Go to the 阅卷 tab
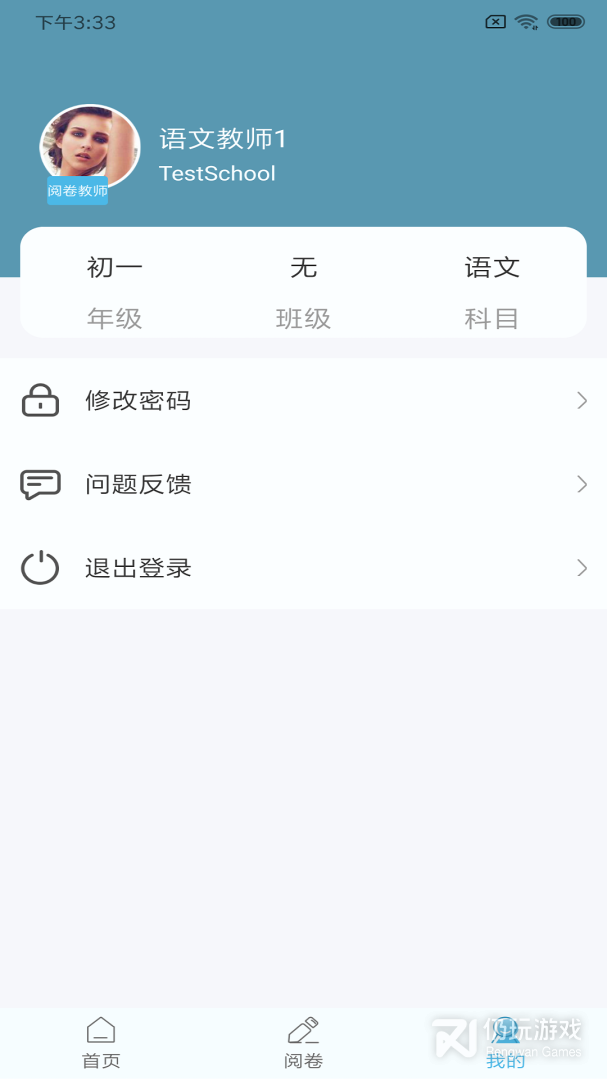 click(x=303, y=1043)
